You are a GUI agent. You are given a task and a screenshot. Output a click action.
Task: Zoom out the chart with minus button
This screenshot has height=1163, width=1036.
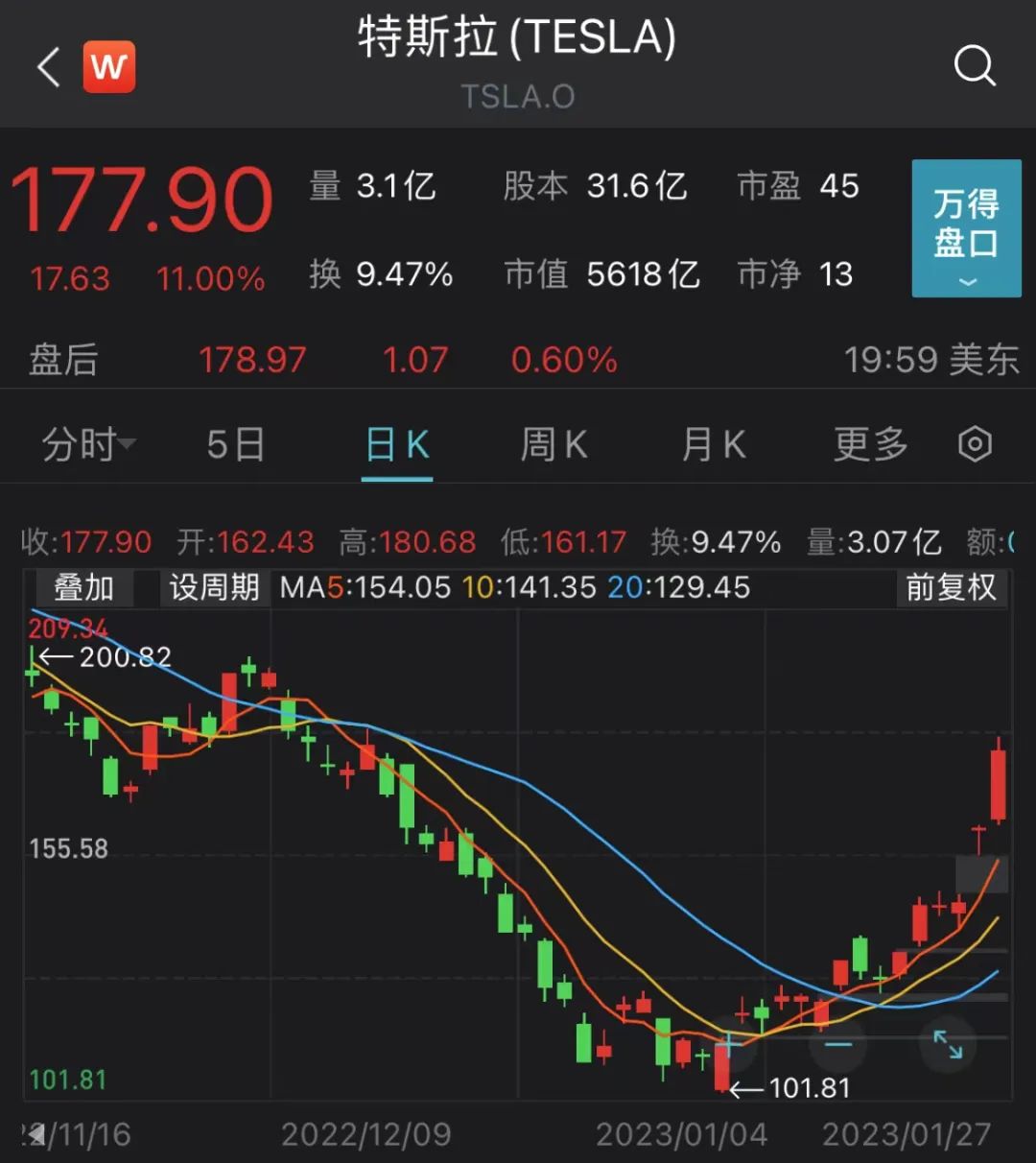pyautogui.click(x=838, y=1044)
